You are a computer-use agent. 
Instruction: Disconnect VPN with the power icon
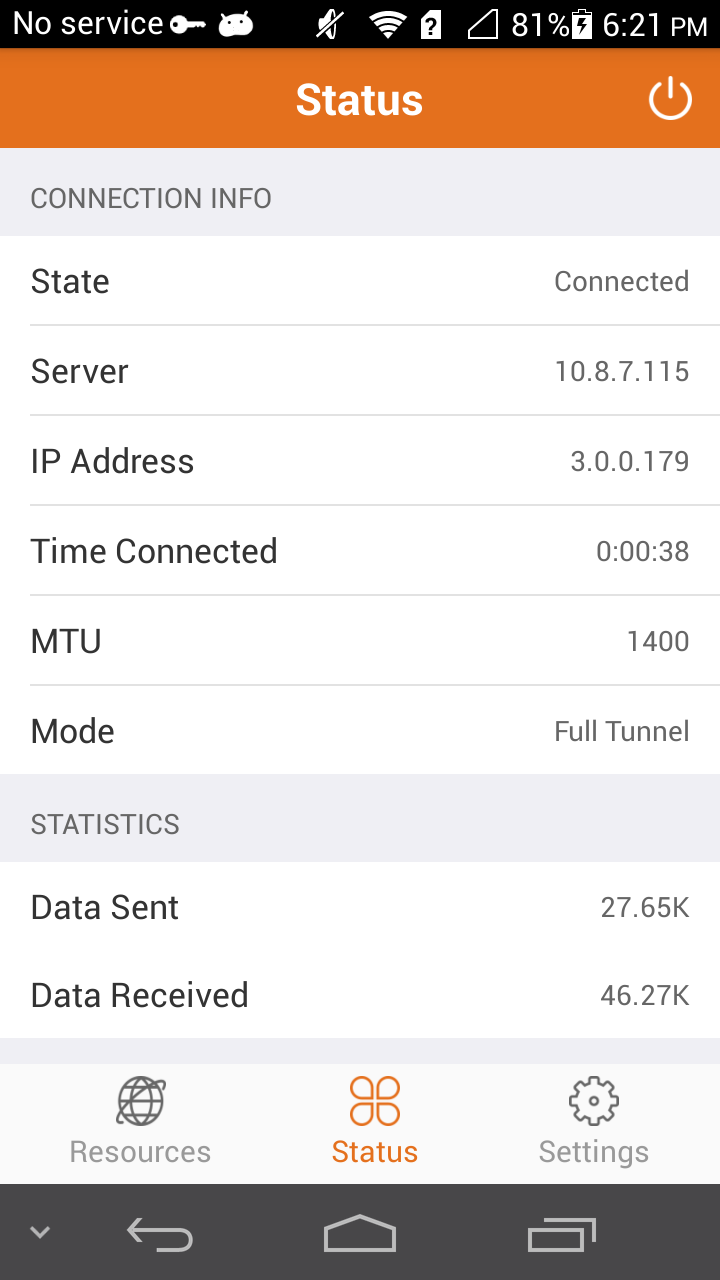(669, 100)
